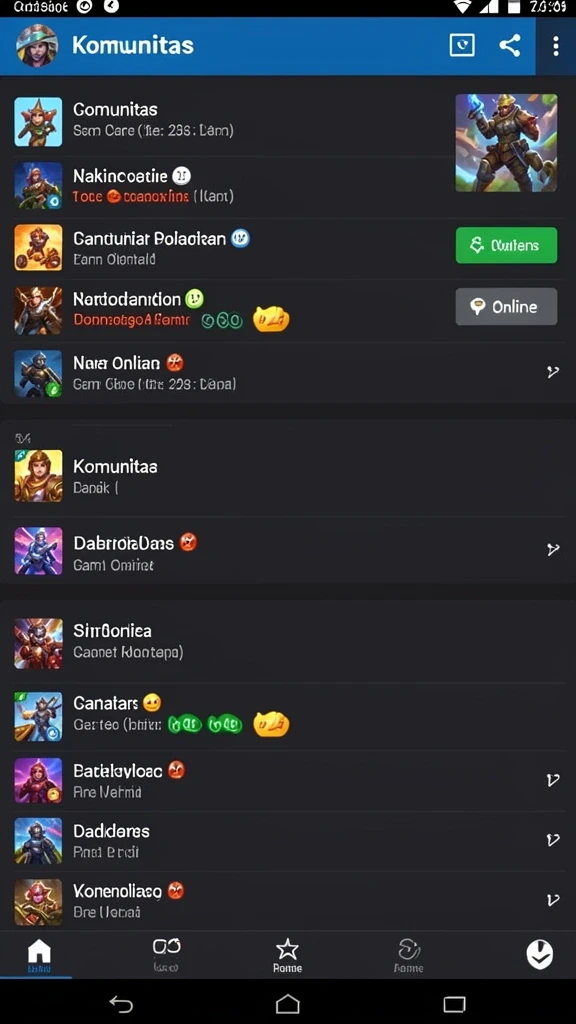Viewport: 576px width, 1024px height.
Task: Open the Comunitas row at the top
Action: point(229,121)
